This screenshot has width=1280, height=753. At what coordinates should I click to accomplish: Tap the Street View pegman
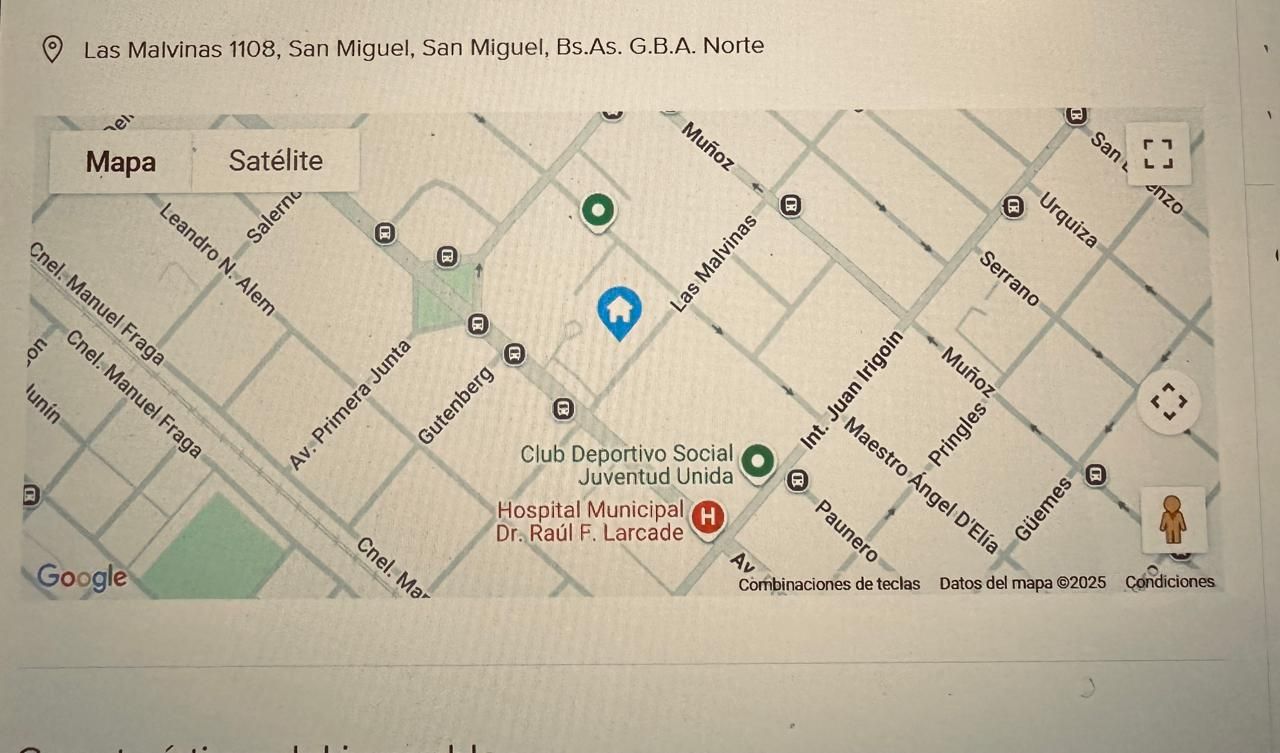(x=1173, y=519)
